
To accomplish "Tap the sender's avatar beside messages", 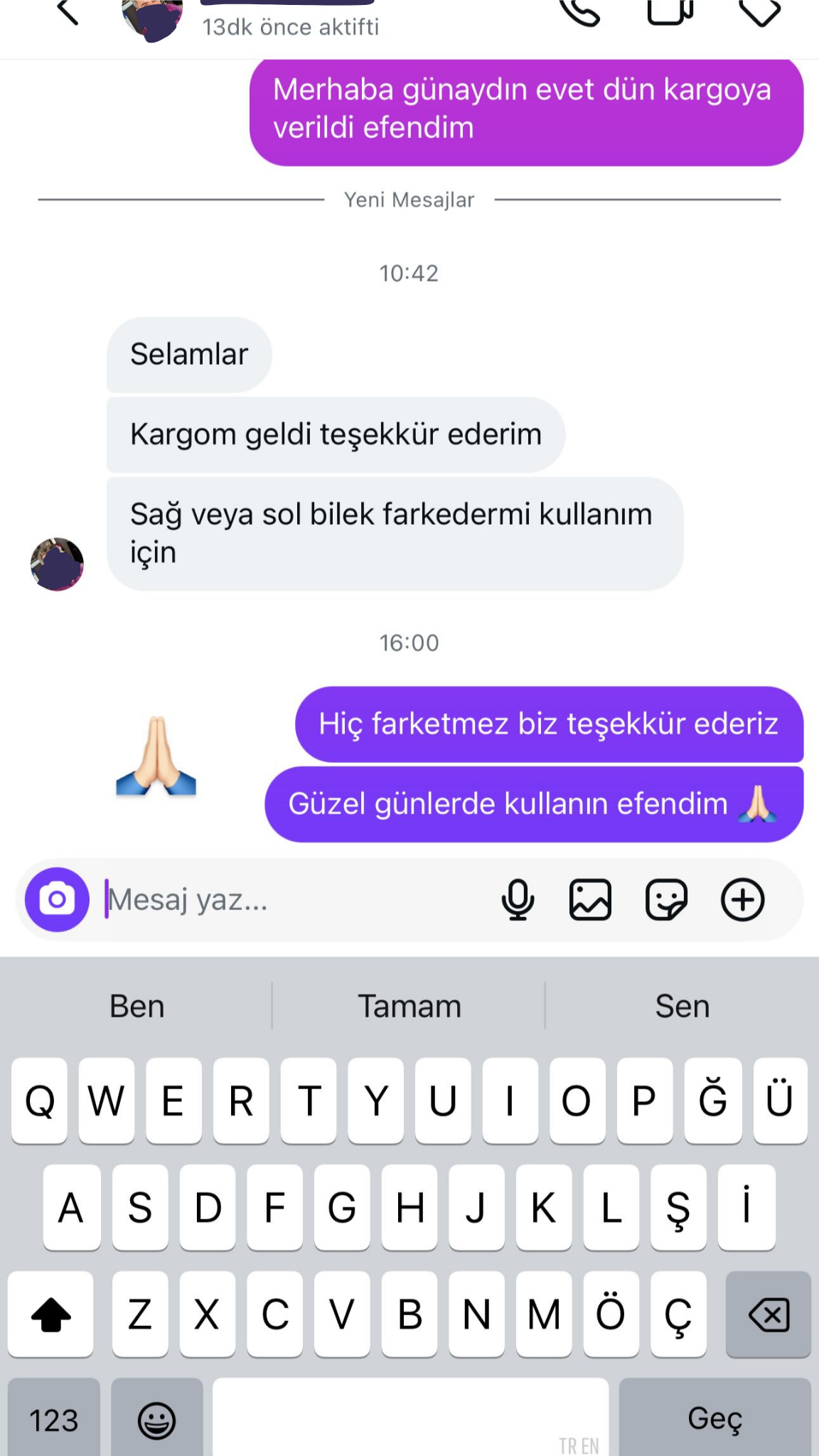I will click(57, 564).
